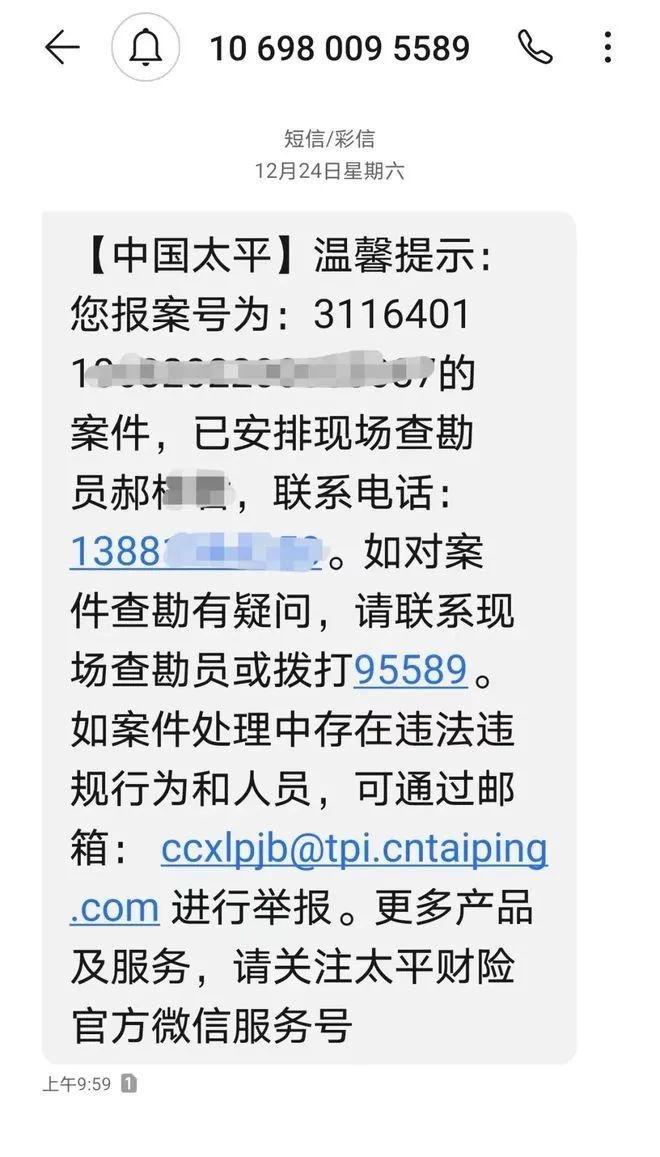The image size is (660, 1157).
Task: Go back to the message list
Action: pos(61,47)
